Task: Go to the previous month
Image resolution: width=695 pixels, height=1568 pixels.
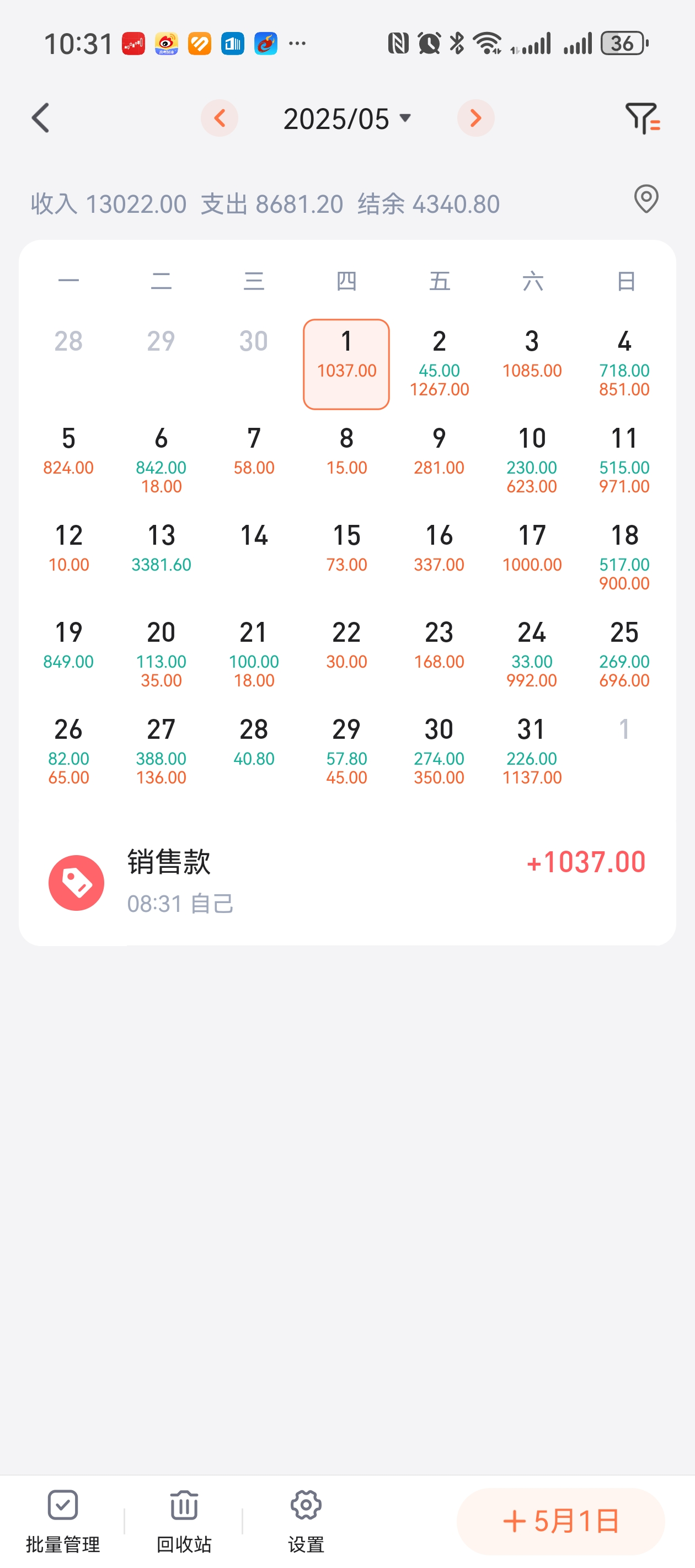Action: coord(220,118)
